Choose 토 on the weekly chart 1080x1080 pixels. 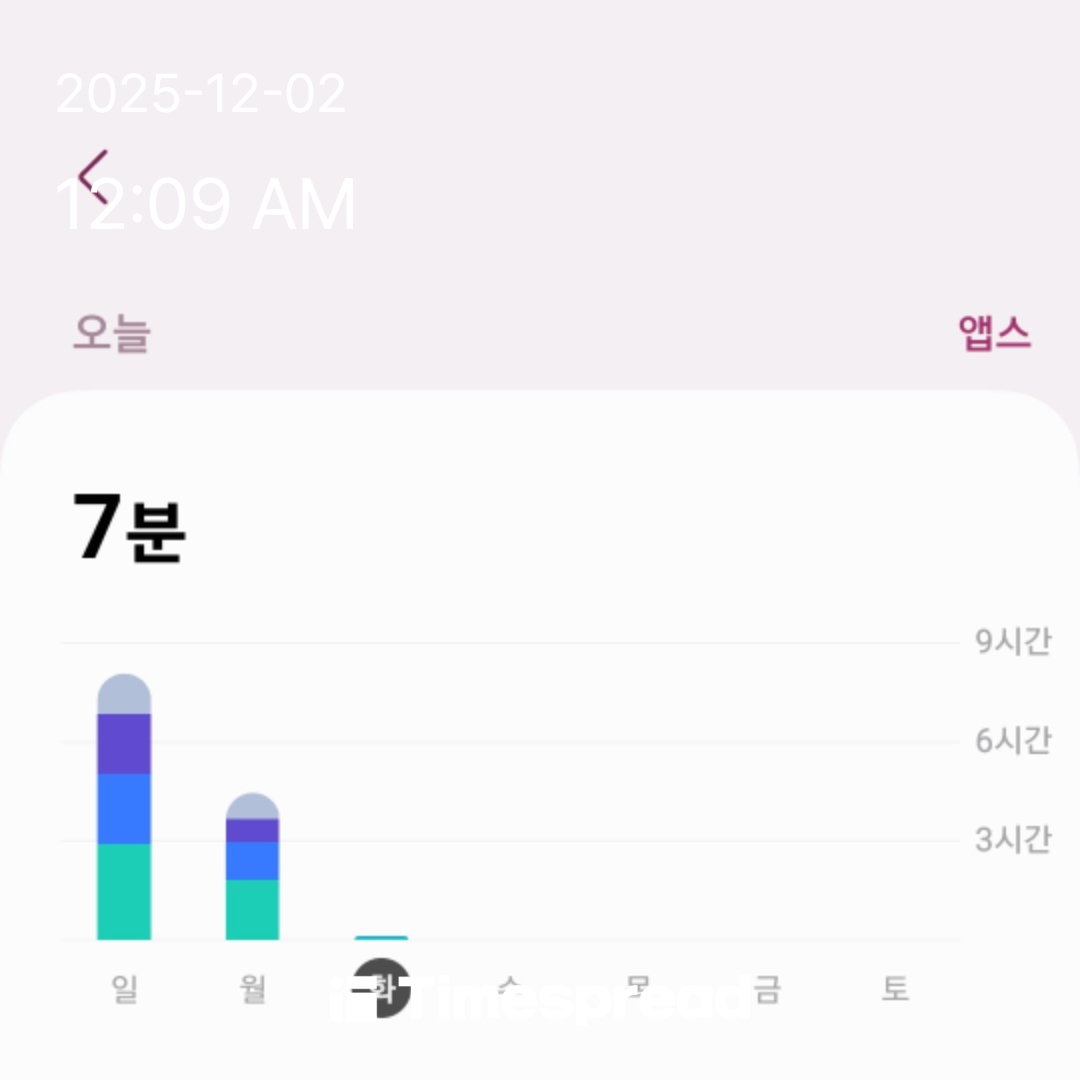click(894, 990)
